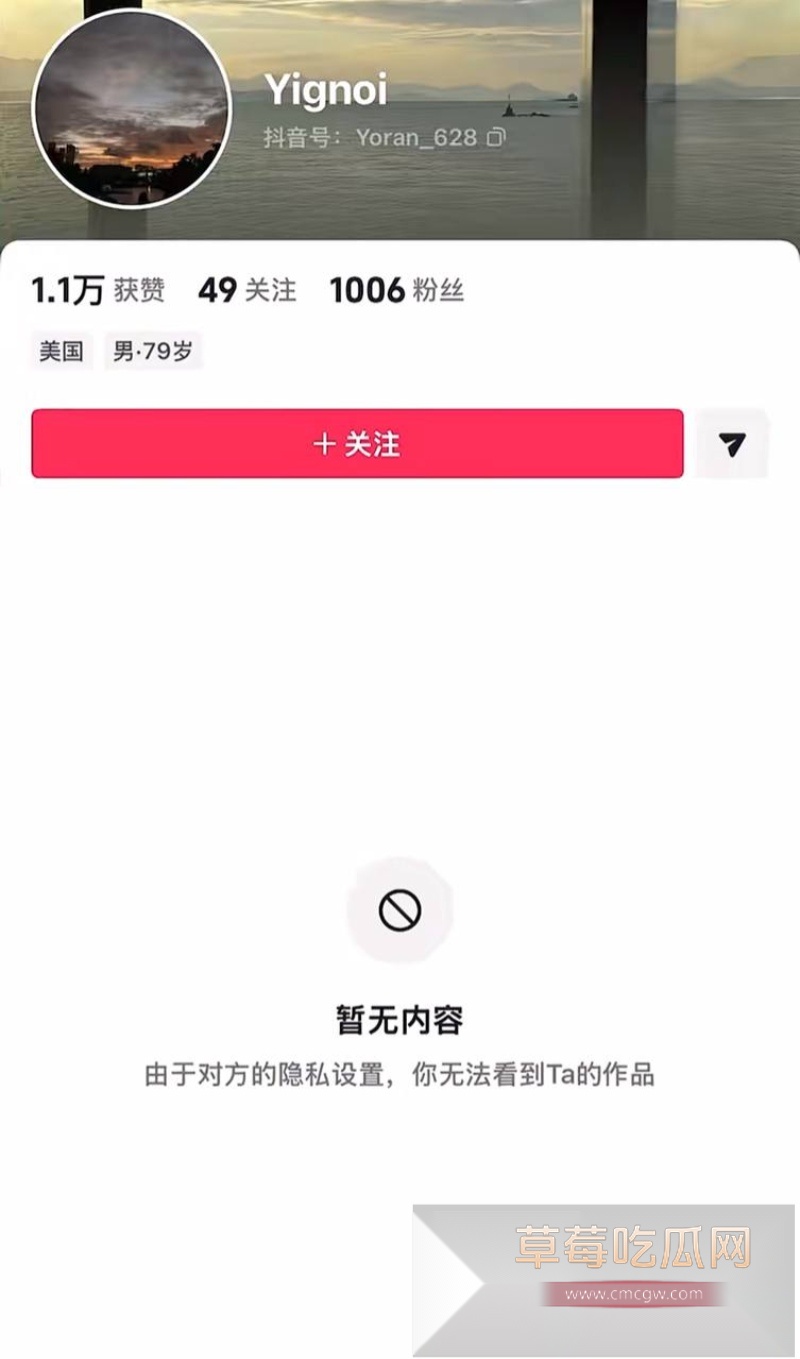The height and width of the screenshot is (1359, 800).
Task: Select the 男·79岁 info tag
Action: 152,351
